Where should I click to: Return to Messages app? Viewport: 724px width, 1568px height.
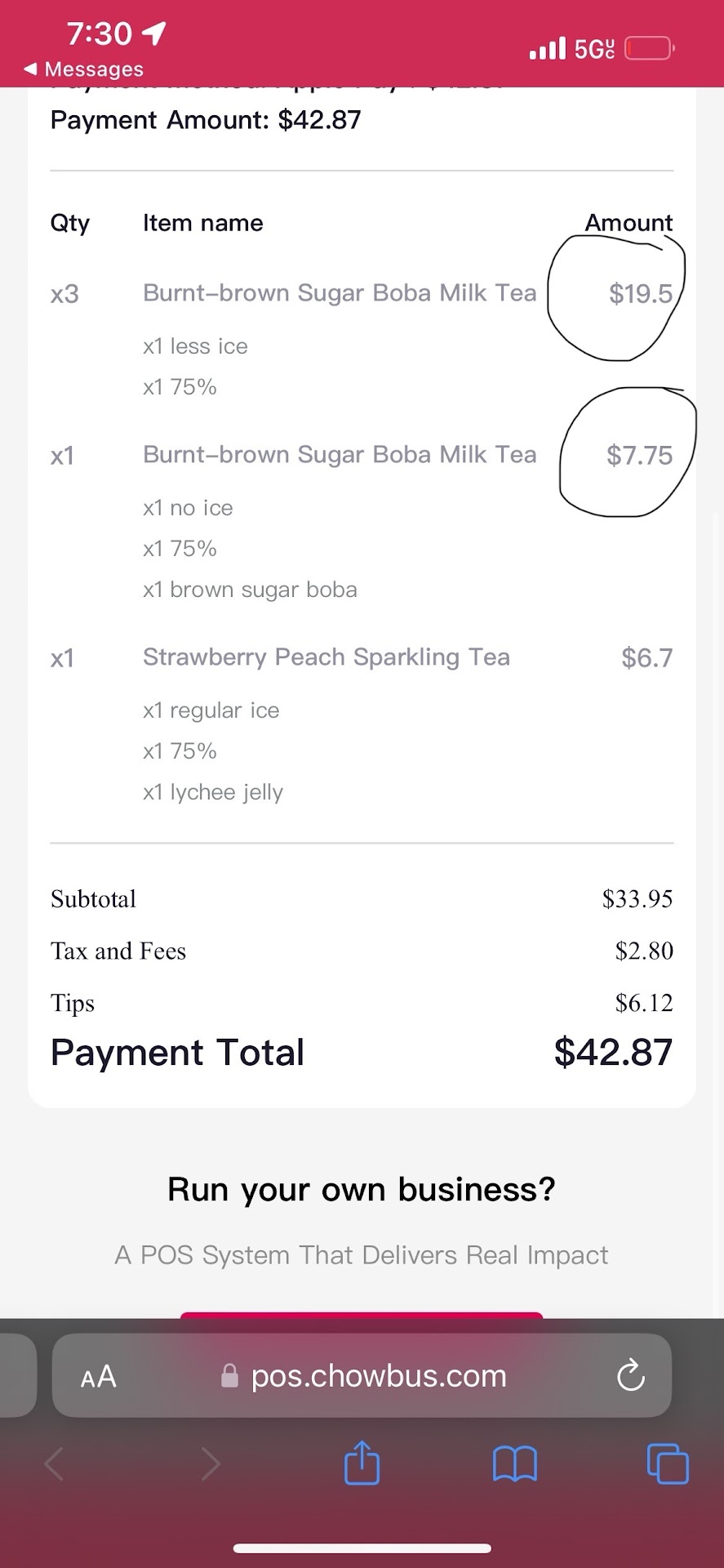pos(84,69)
